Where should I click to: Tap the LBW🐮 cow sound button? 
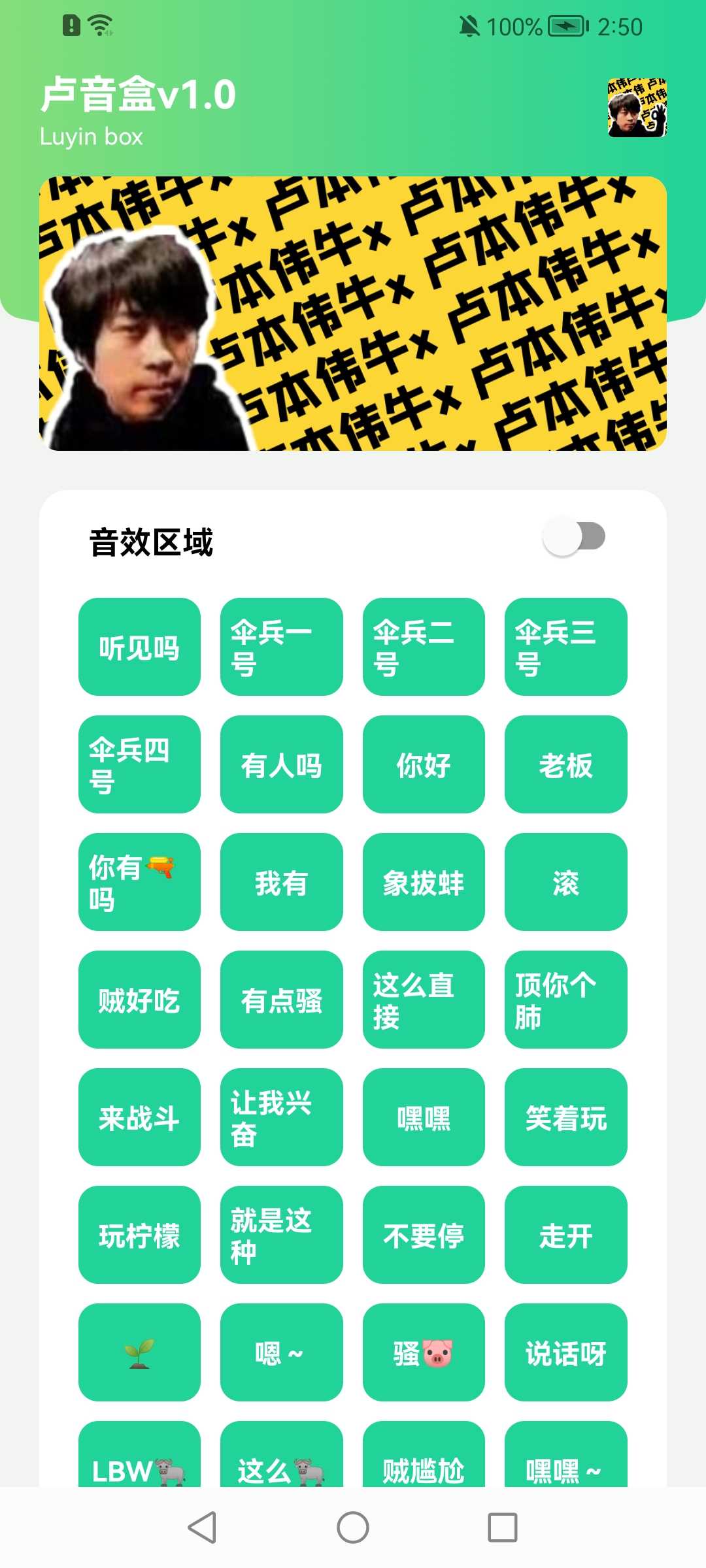(x=139, y=1472)
